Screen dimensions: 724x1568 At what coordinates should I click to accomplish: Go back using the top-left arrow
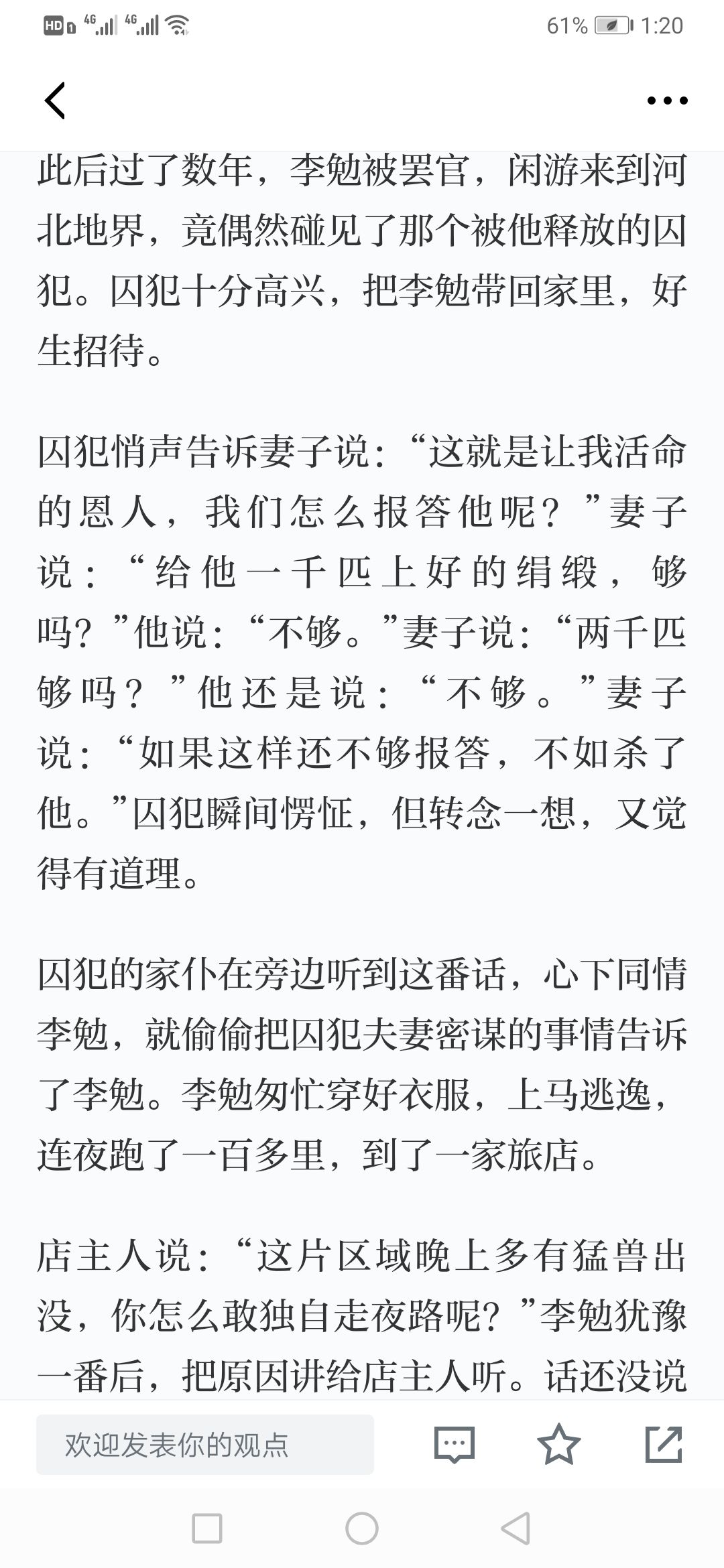[55, 101]
